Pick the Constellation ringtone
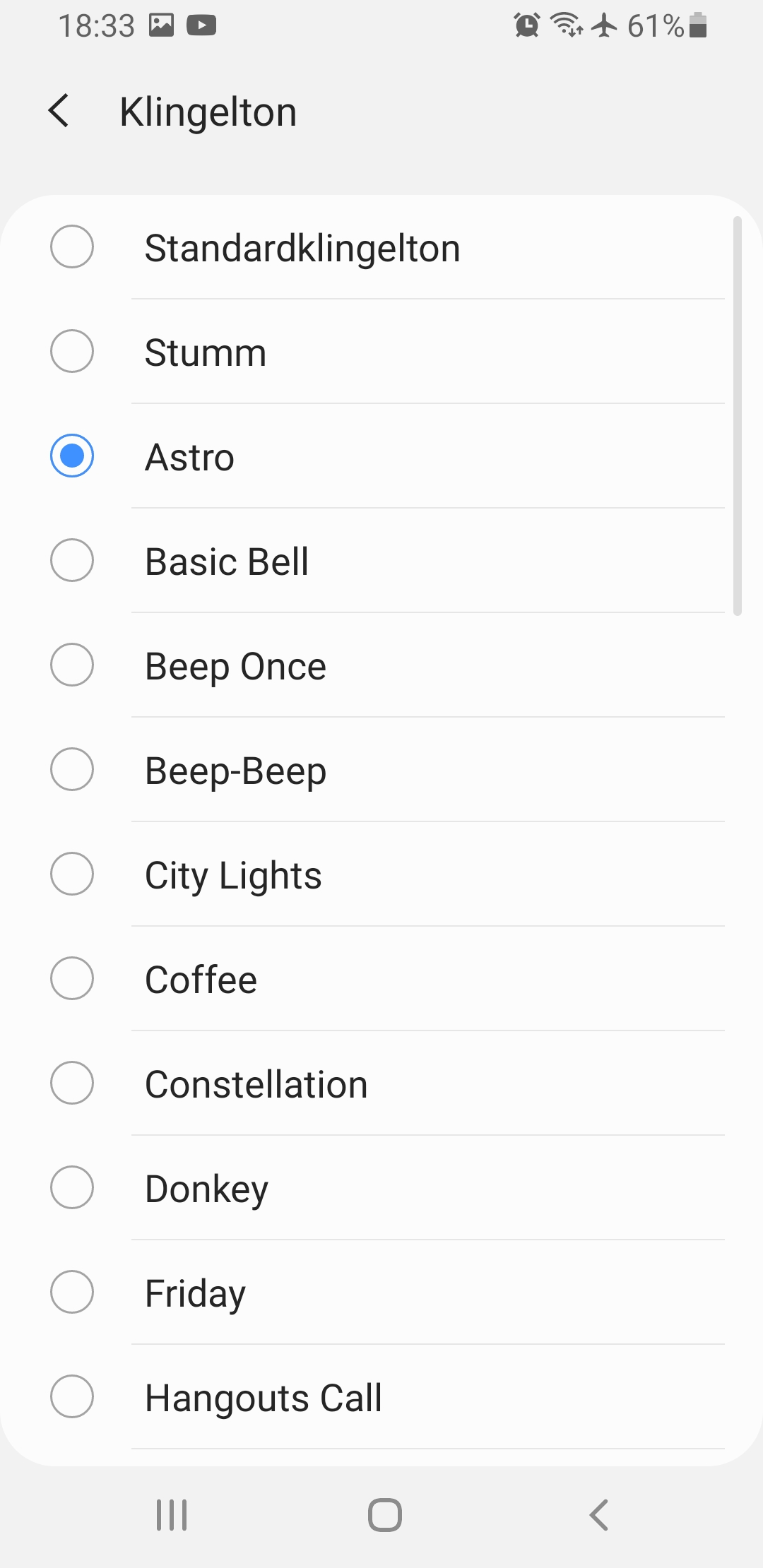The height and width of the screenshot is (1568, 763). (256, 1083)
